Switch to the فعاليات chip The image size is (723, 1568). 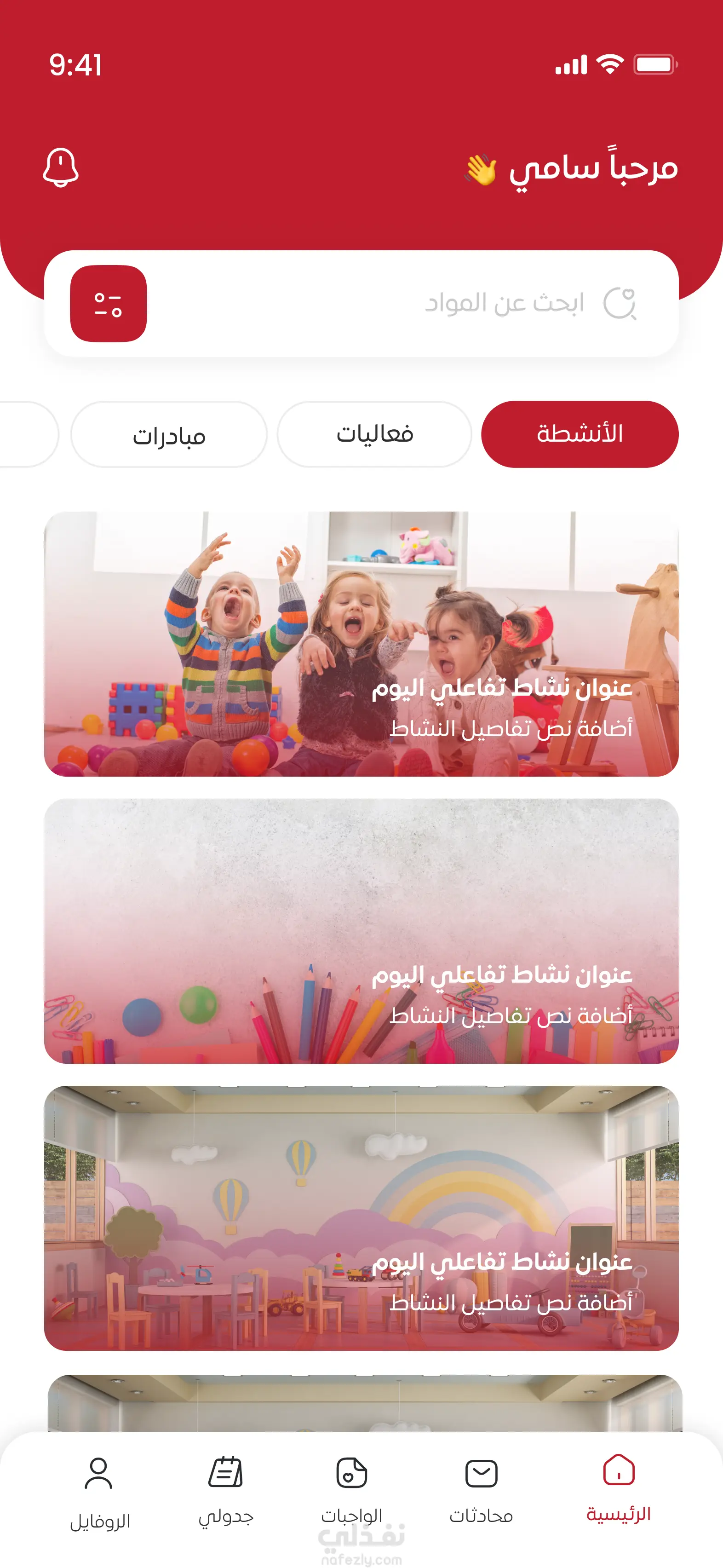(374, 434)
